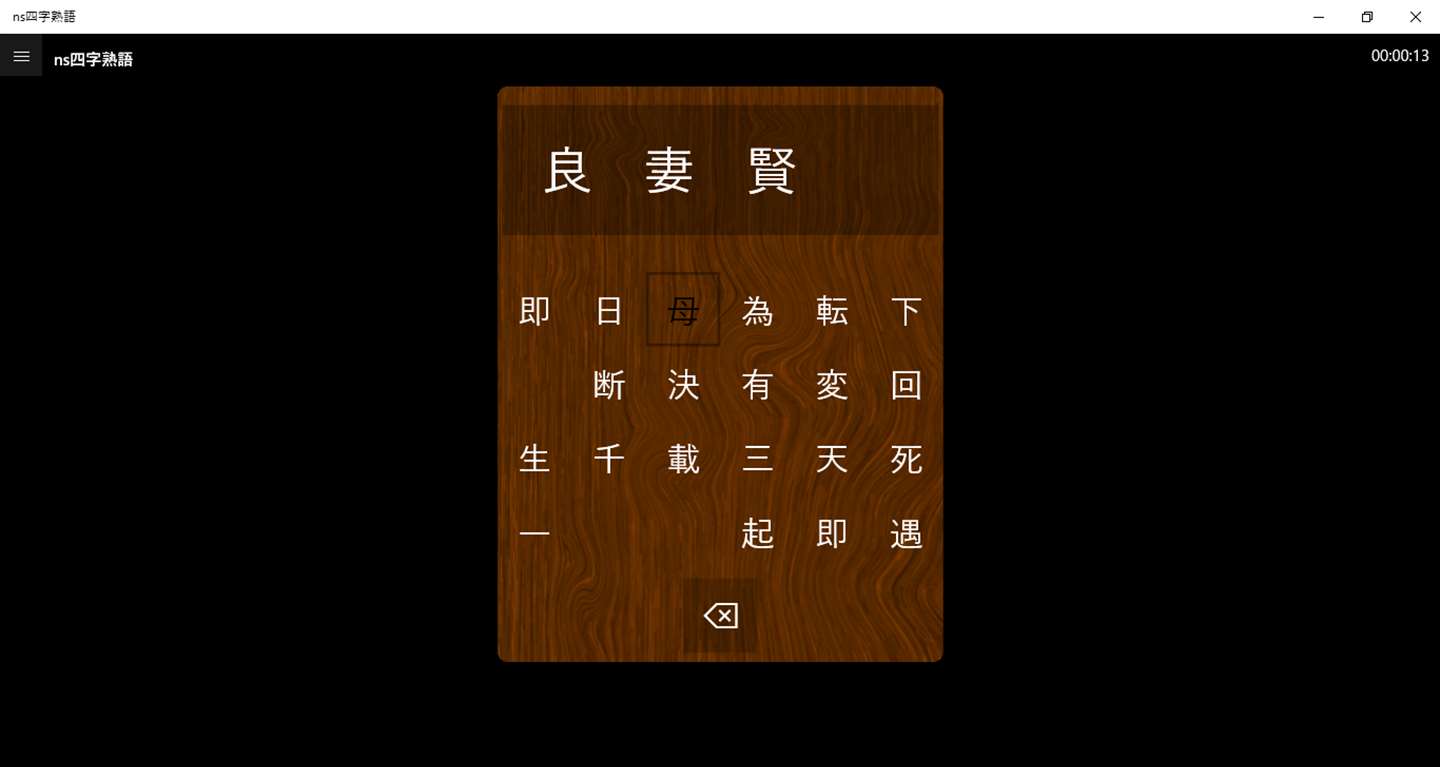Choose the 生 kanji tile

535,459
